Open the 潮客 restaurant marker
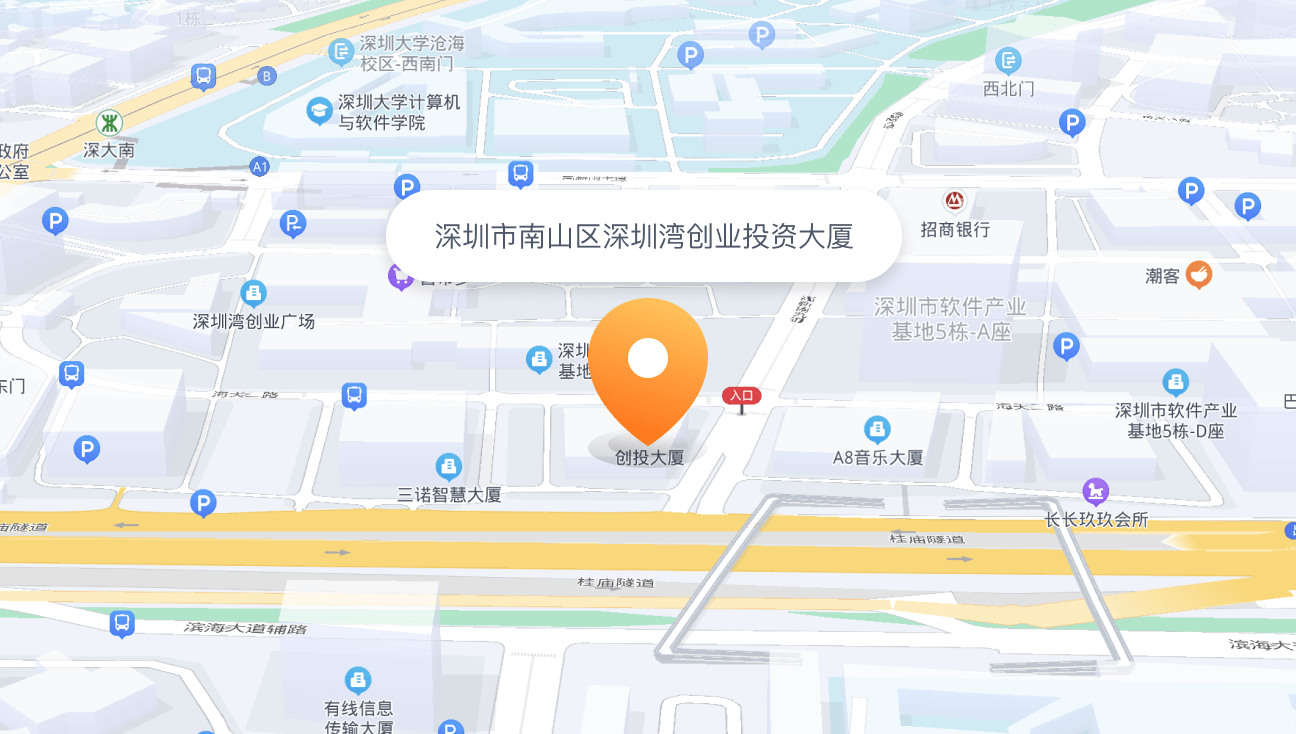Screen dimensions: 1296x734 [1198, 274]
